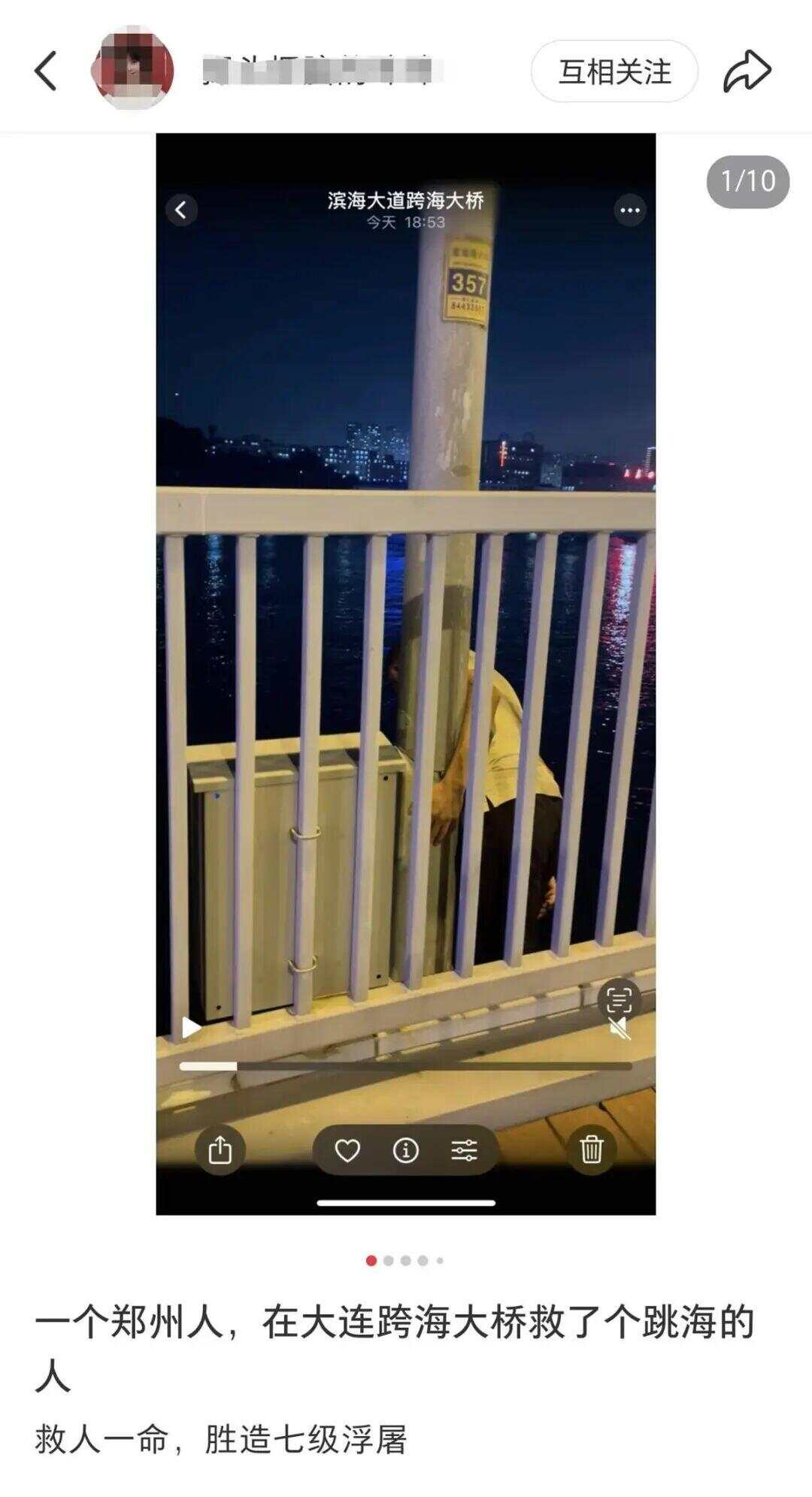Image resolution: width=812 pixels, height=1497 pixels.
Task: Go back from this post
Action: point(47,71)
